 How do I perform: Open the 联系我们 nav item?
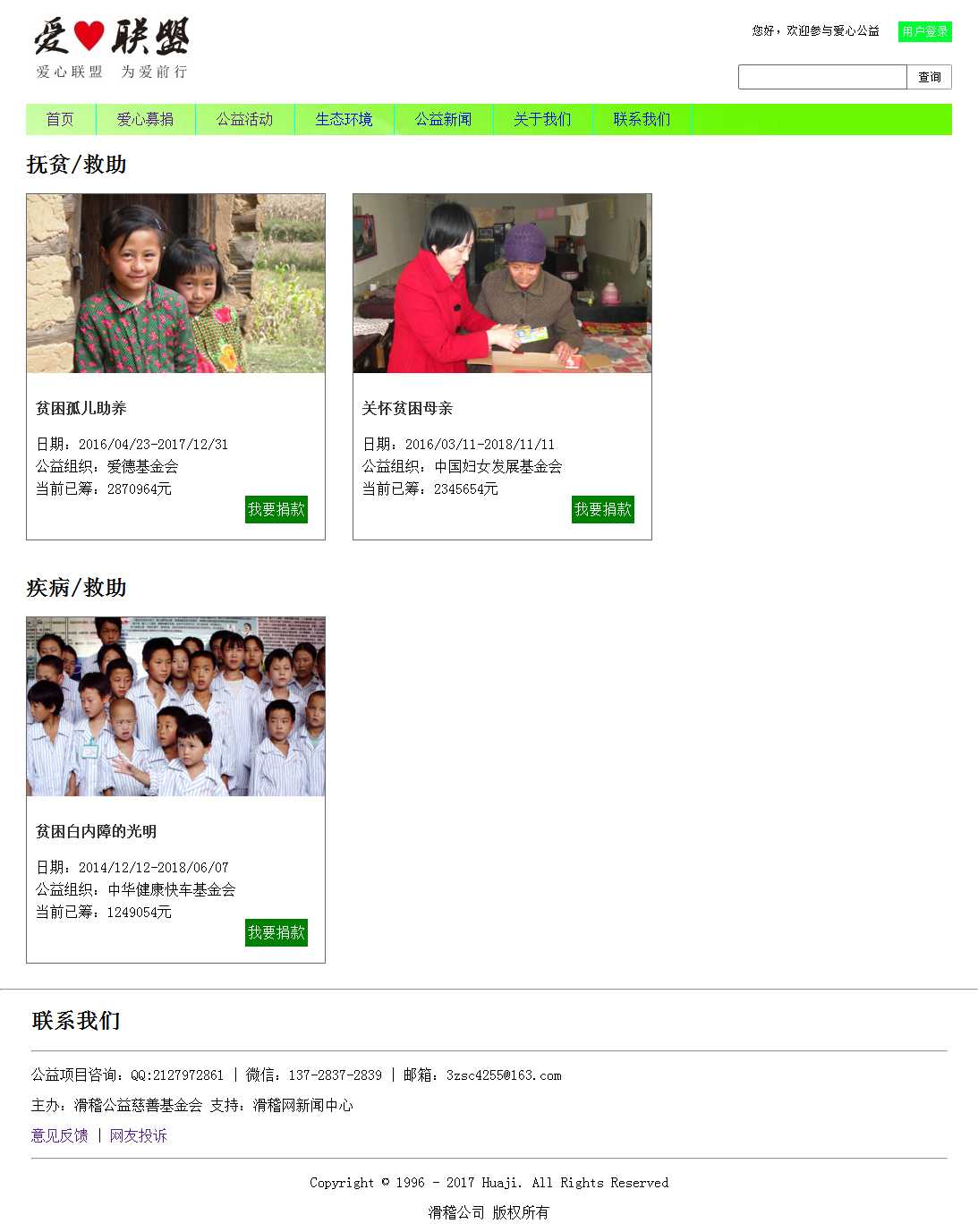[642, 119]
